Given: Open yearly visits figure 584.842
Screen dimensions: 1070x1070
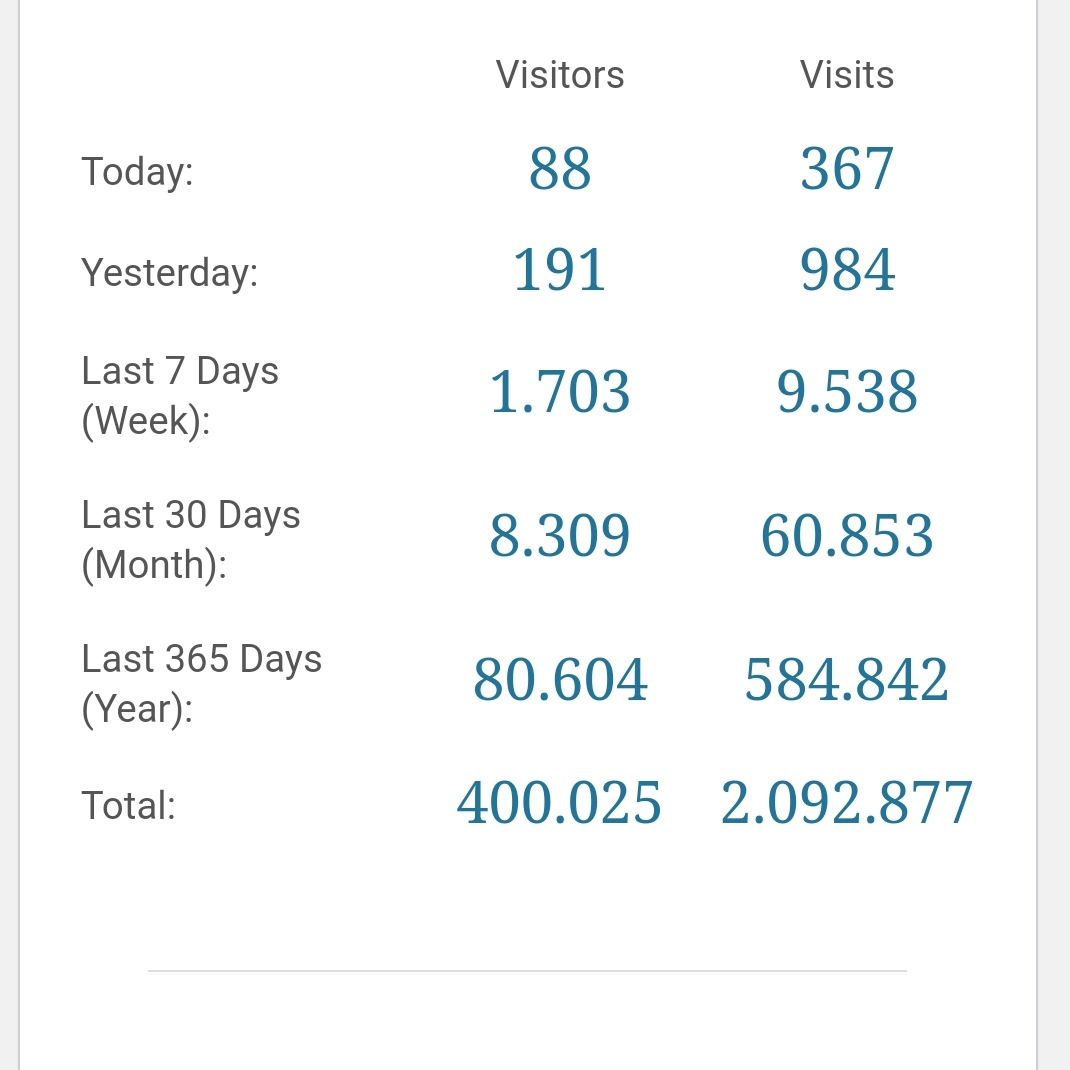Looking at the screenshot, I should [847, 680].
